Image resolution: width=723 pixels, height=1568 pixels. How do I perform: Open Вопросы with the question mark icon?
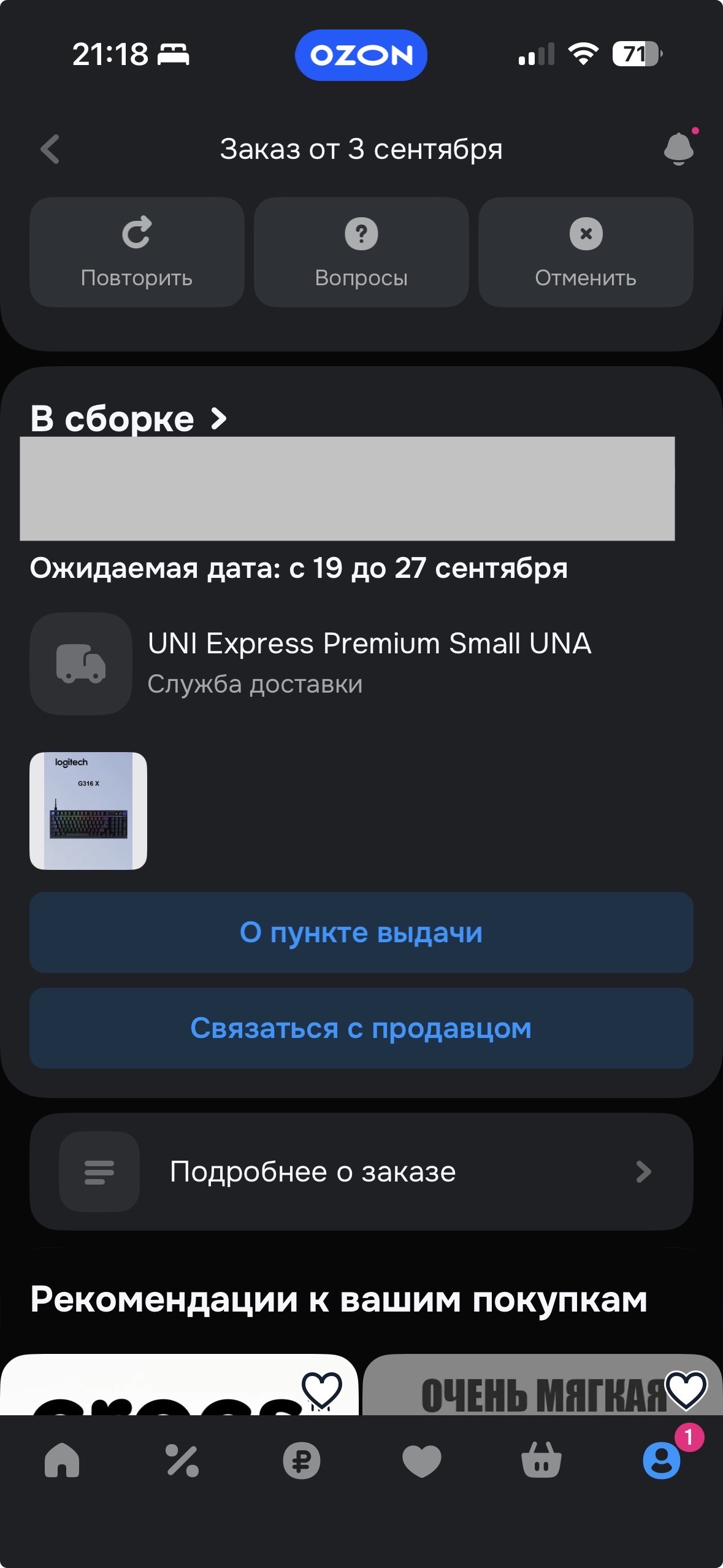pos(361,233)
